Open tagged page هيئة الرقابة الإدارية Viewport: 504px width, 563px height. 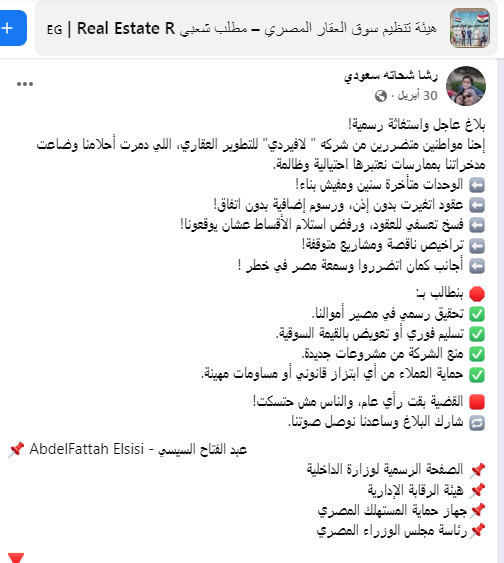coord(415,490)
